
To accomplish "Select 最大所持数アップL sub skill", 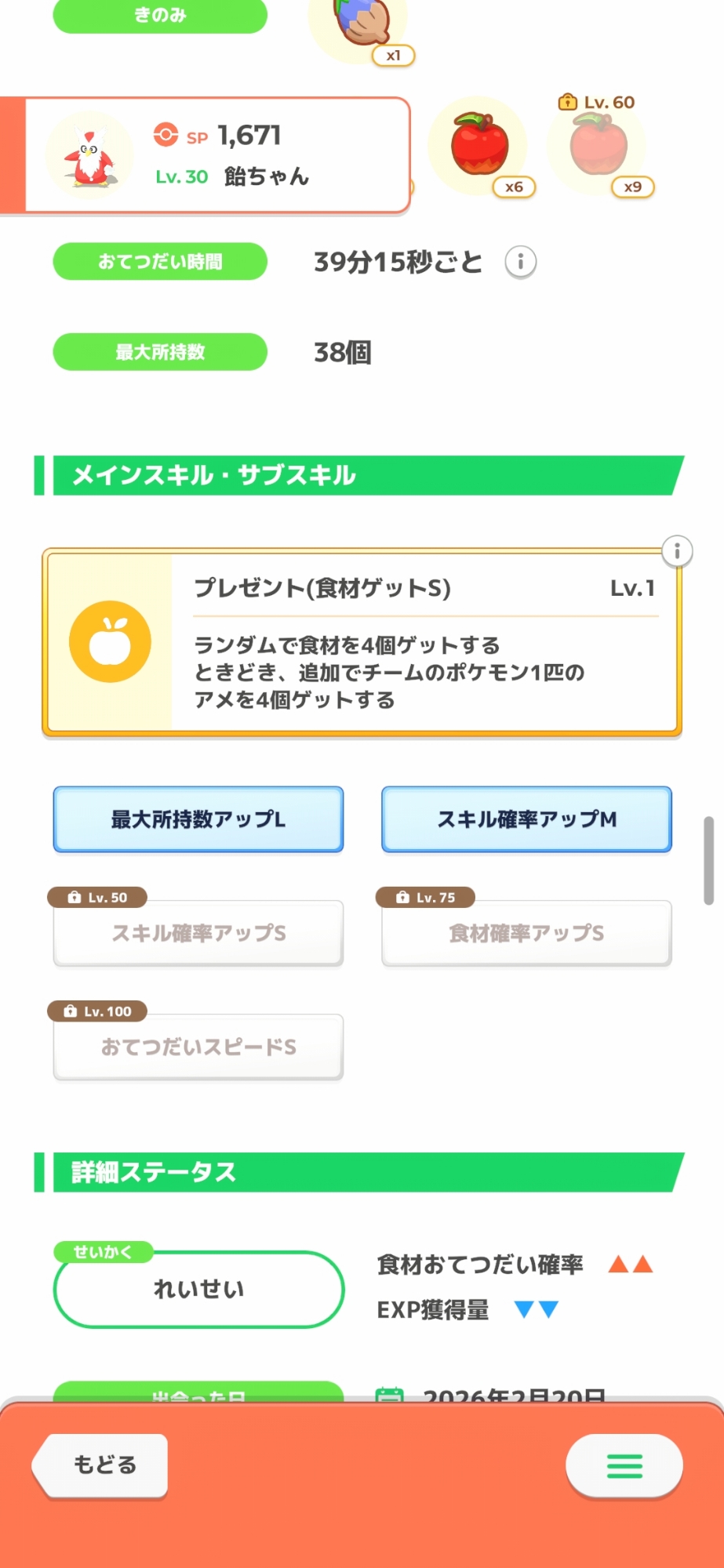I will tap(198, 819).
